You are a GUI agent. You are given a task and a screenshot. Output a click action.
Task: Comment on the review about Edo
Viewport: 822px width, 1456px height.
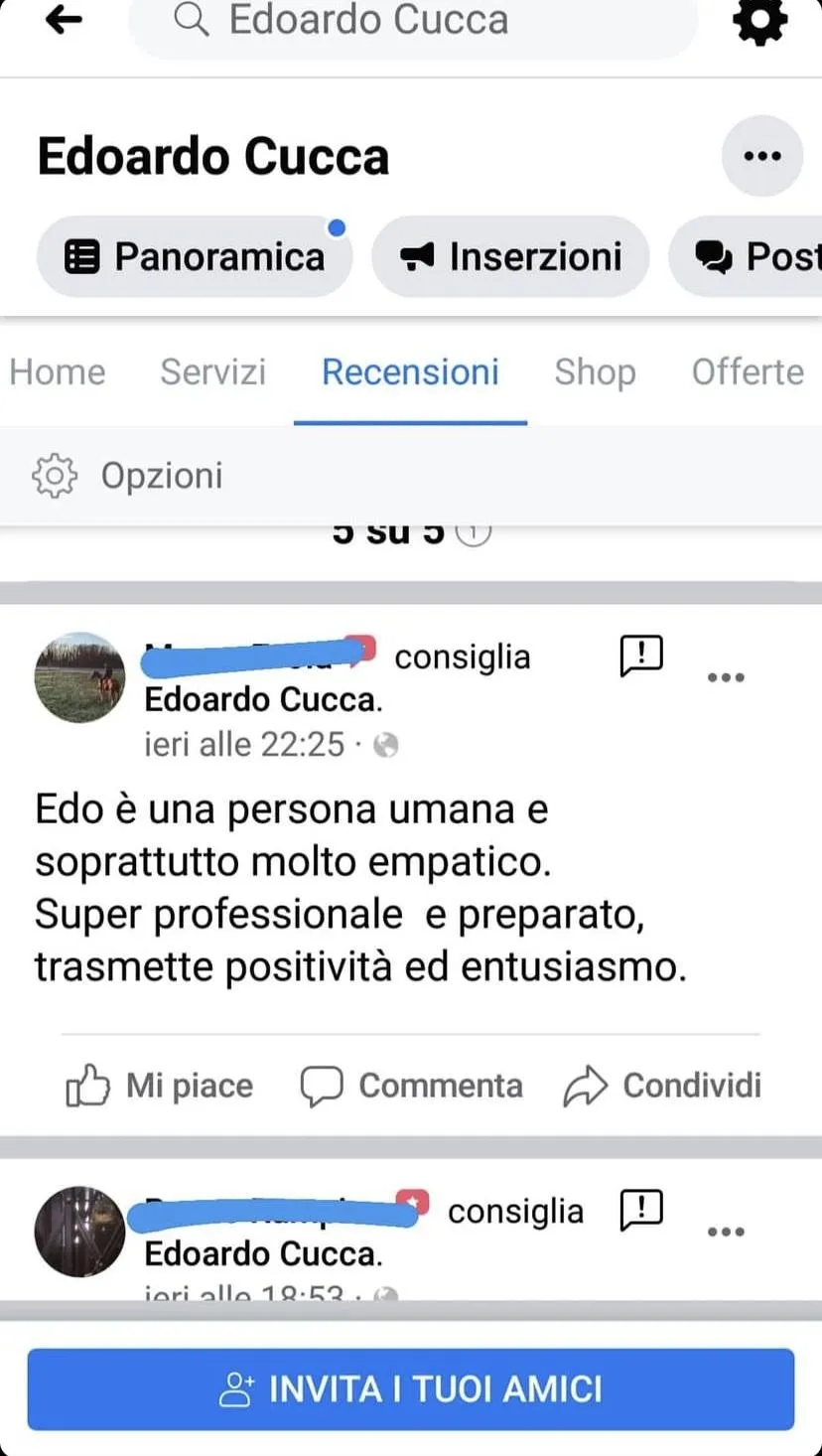pos(411,1086)
